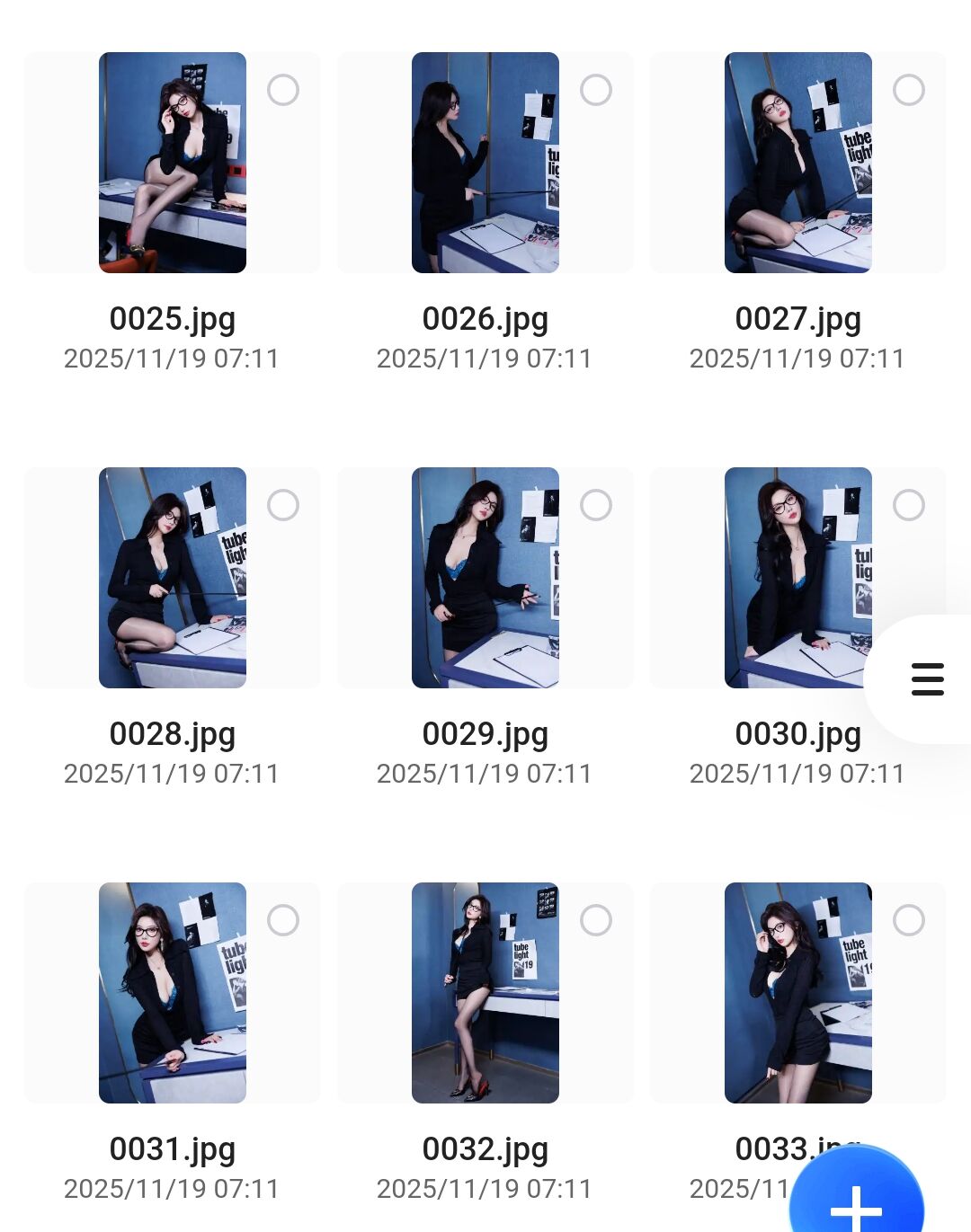Select 0028.jpg using its circle
The height and width of the screenshot is (1232, 971).
283,505
